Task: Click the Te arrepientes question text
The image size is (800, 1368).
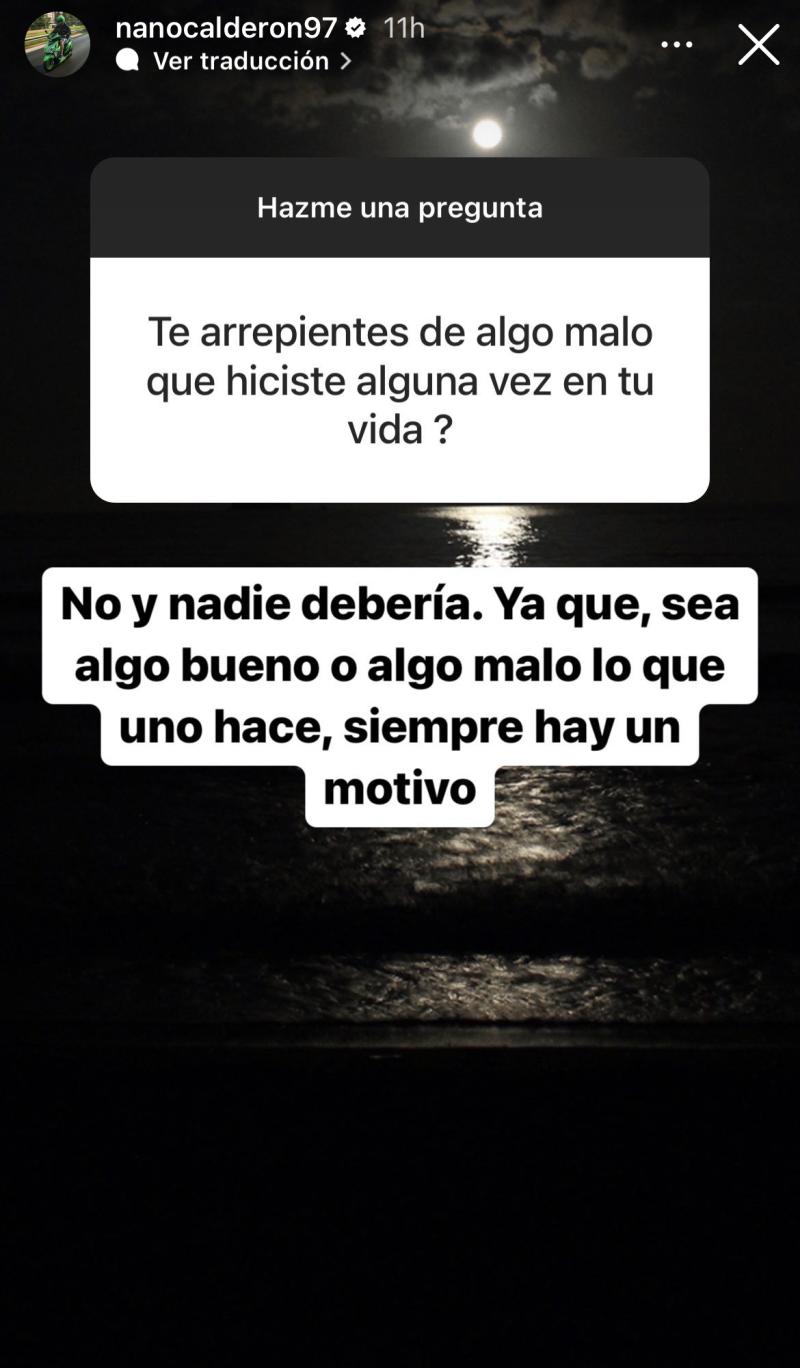Action: 400,380
